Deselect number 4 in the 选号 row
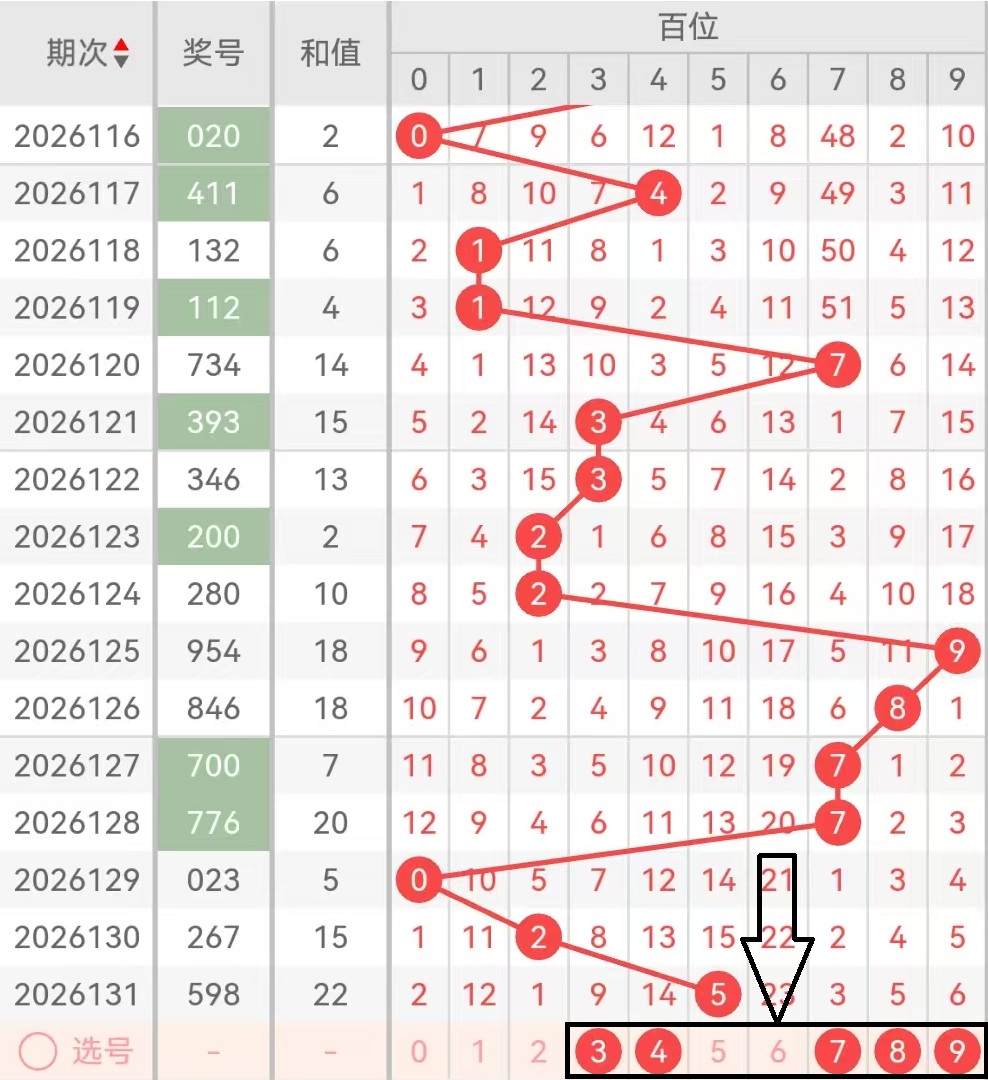The height and width of the screenshot is (1080, 988). click(658, 1052)
